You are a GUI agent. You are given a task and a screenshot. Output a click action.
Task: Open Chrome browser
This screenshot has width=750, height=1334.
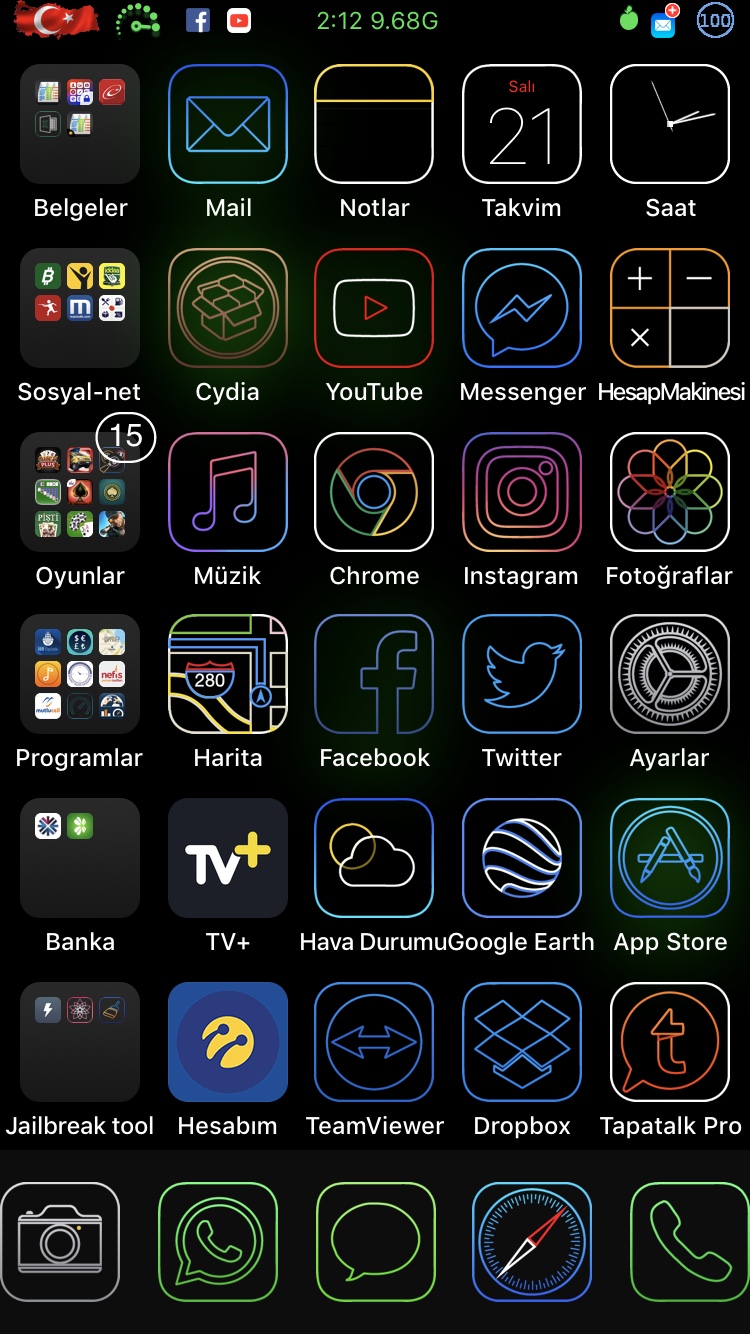tap(374, 492)
